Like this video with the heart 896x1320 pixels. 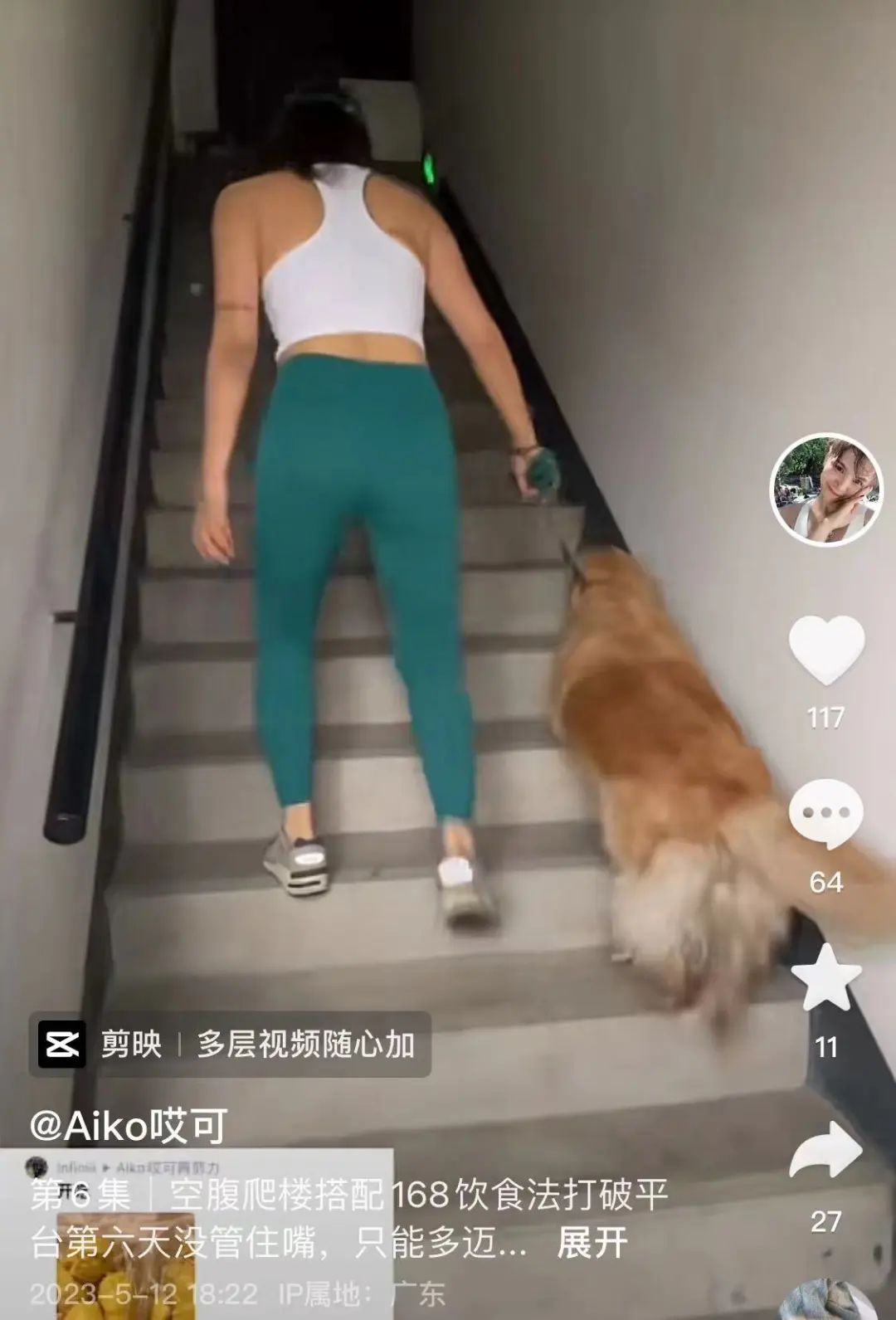click(x=826, y=650)
